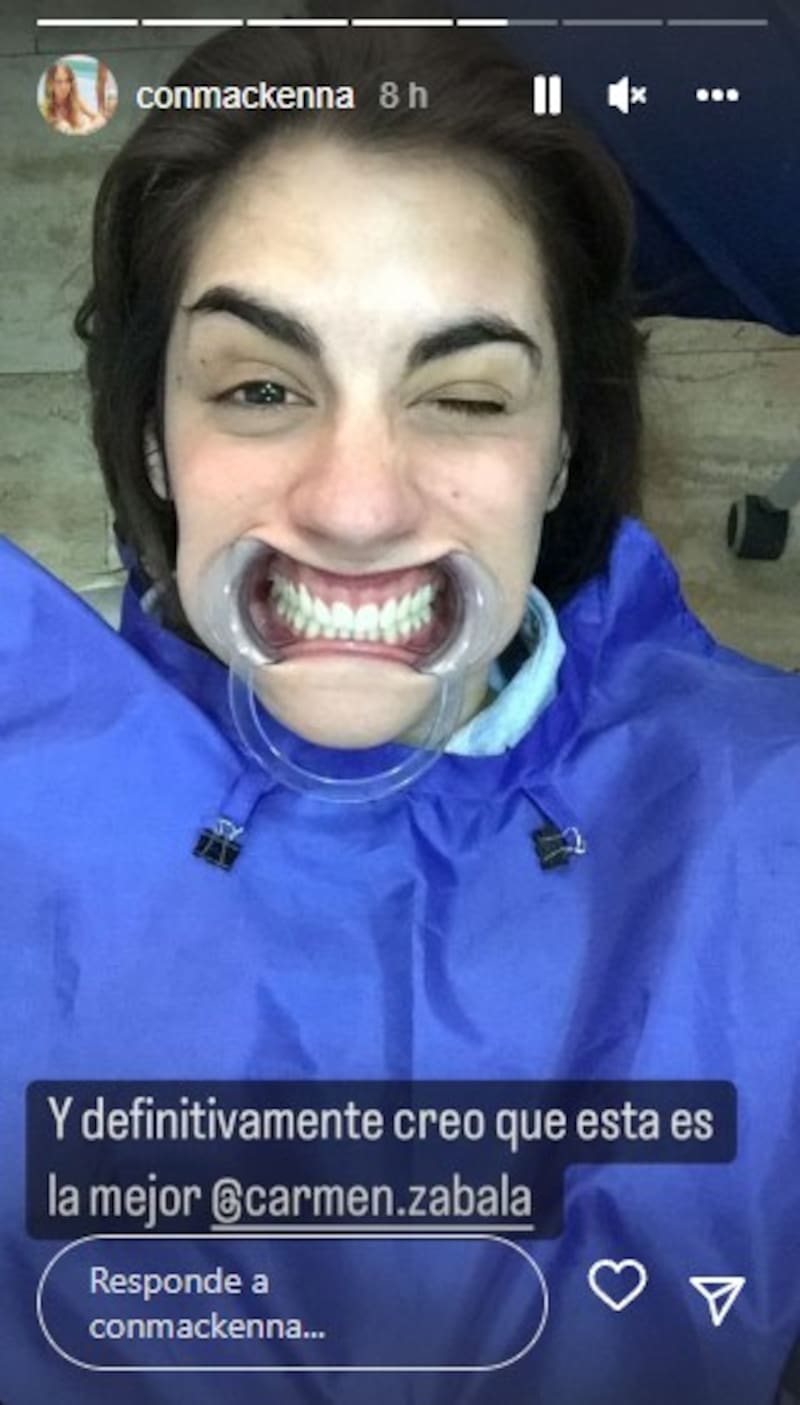The image size is (800, 1405).
Task: Pause the conmackenna story
Action: (547, 96)
